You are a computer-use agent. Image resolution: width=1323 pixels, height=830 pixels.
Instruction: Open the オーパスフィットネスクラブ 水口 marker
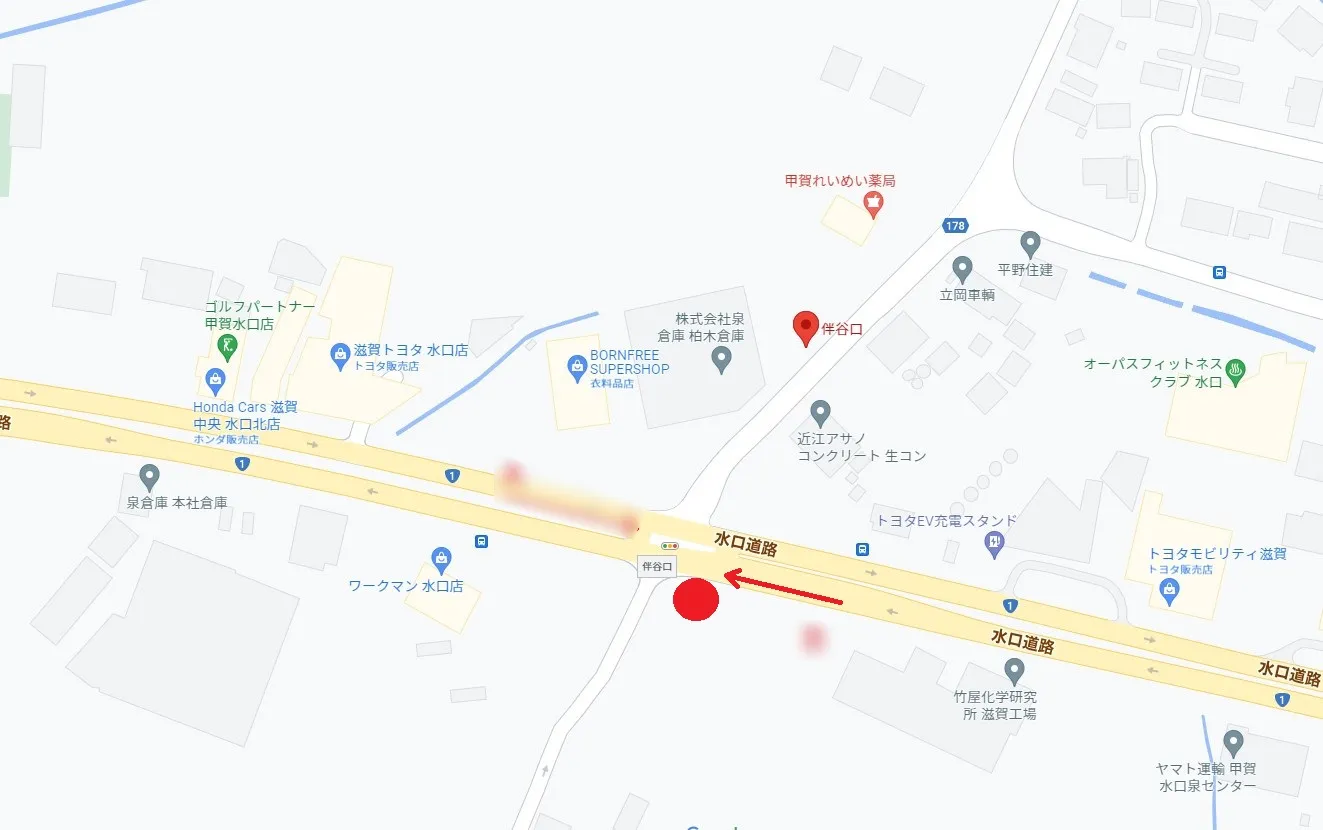tap(1234, 368)
